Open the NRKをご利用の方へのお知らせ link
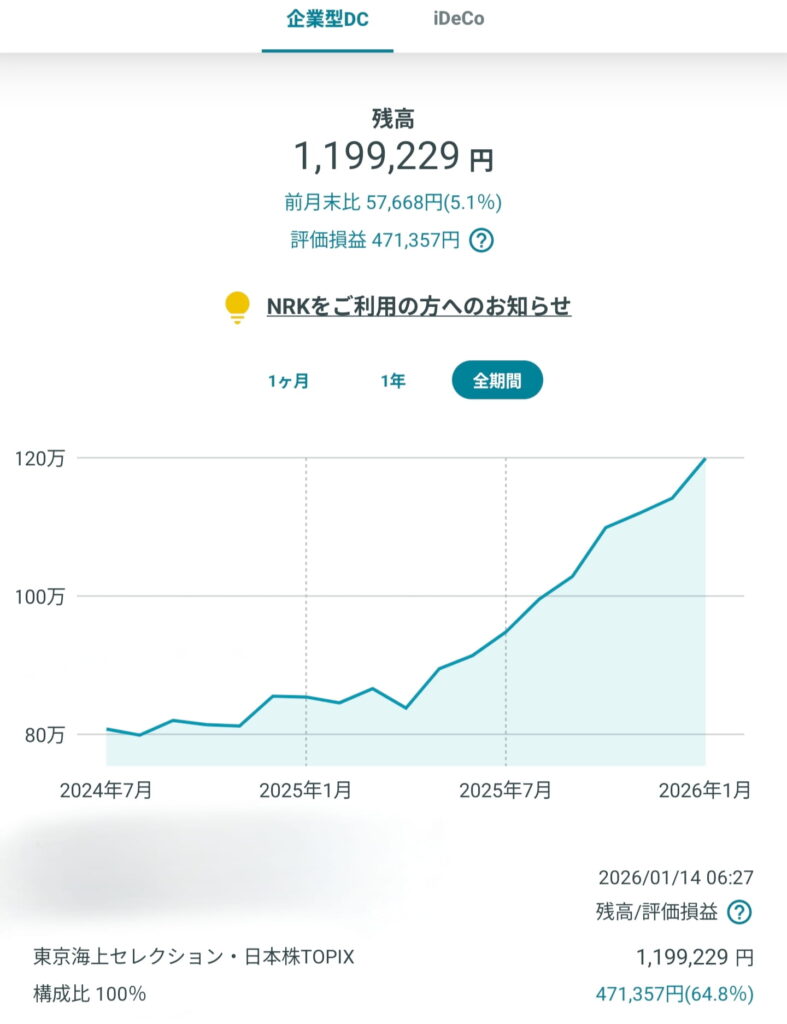 (x=418, y=306)
